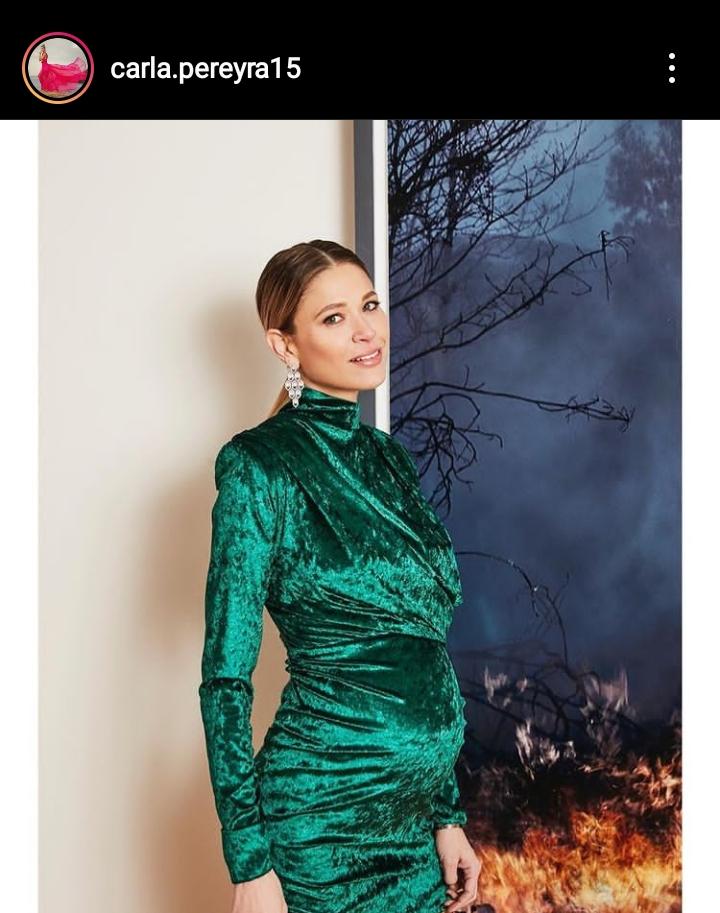Tap the green velvet dress post photo

coord(360,515)
